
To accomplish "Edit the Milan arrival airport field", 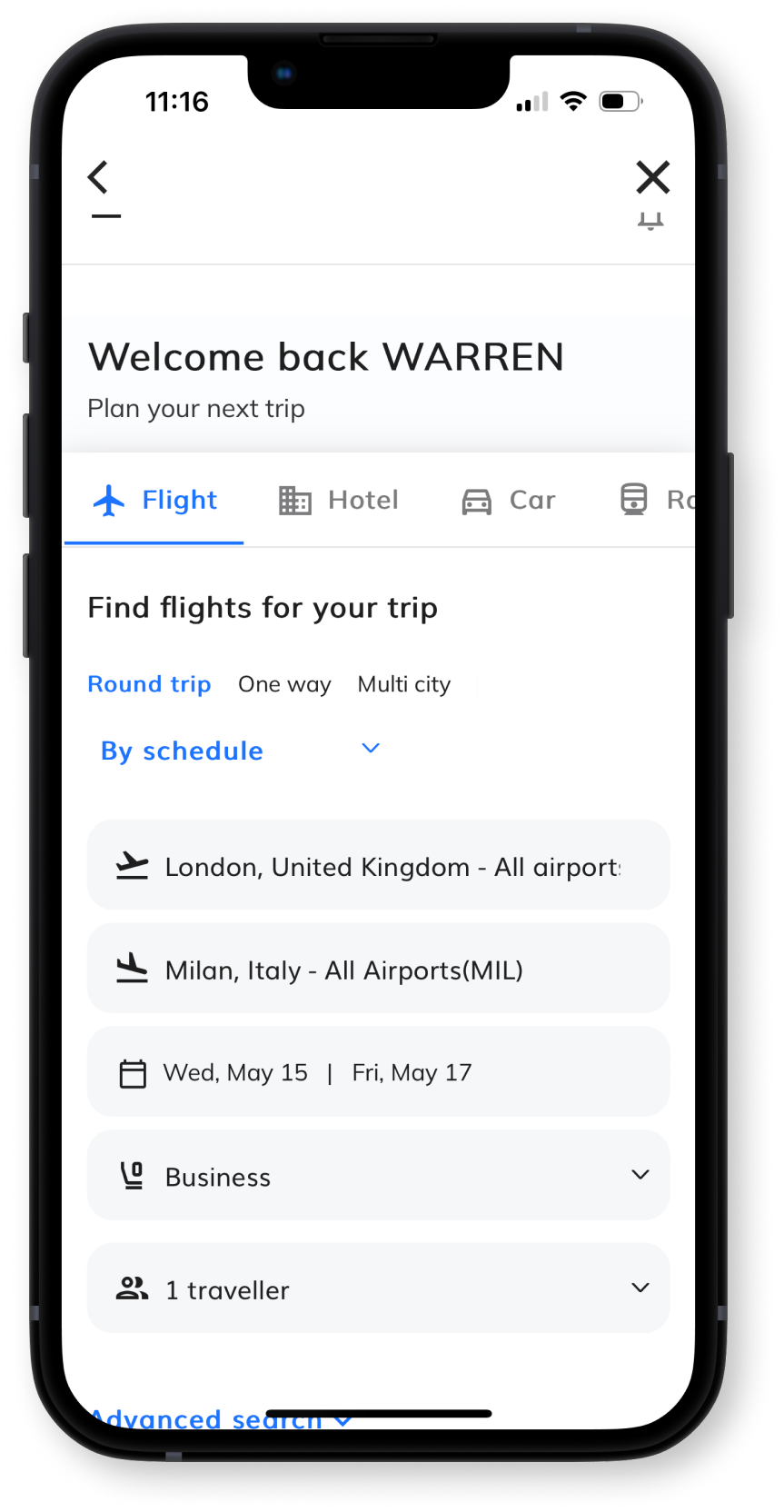I will coord(378,969).
